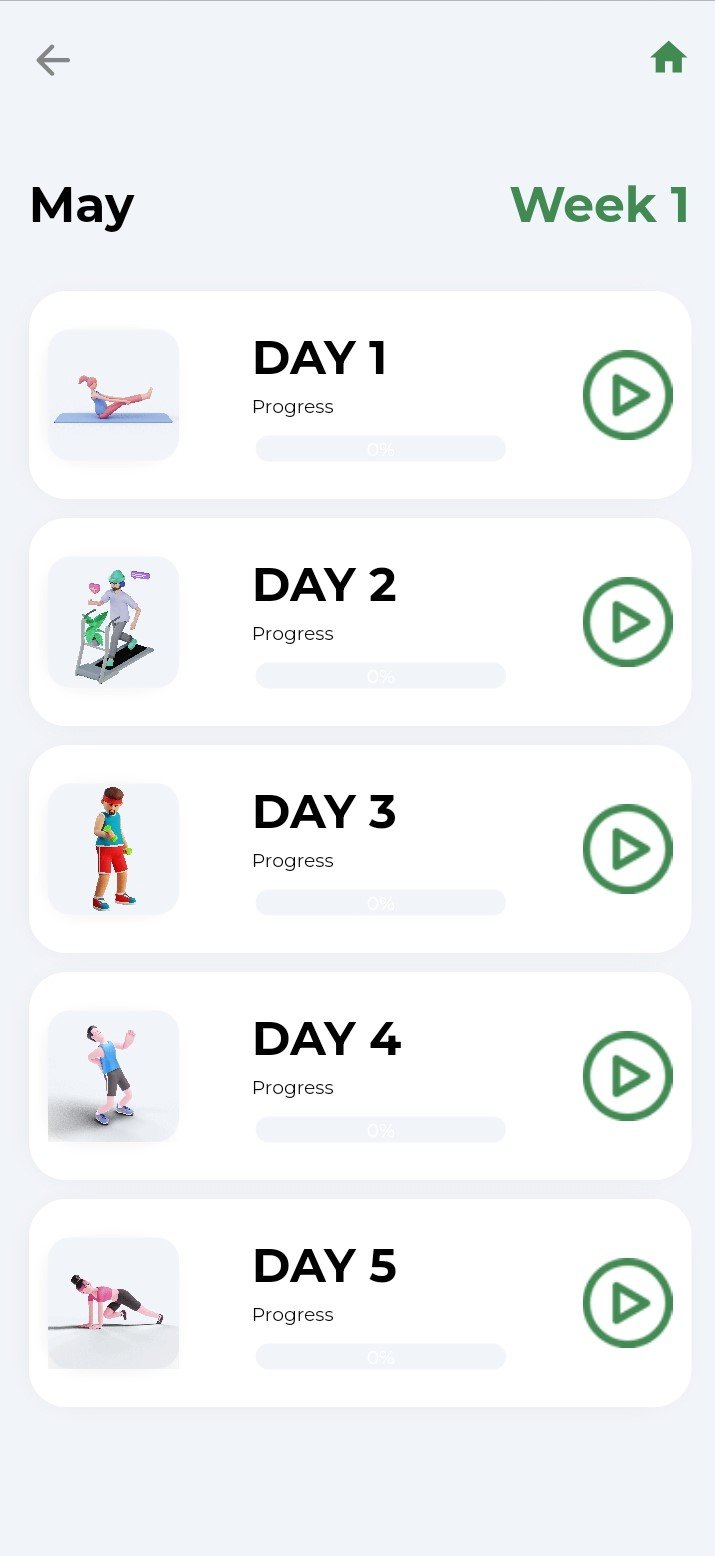Play the Day 2 workout

click(x=627, y=622)
